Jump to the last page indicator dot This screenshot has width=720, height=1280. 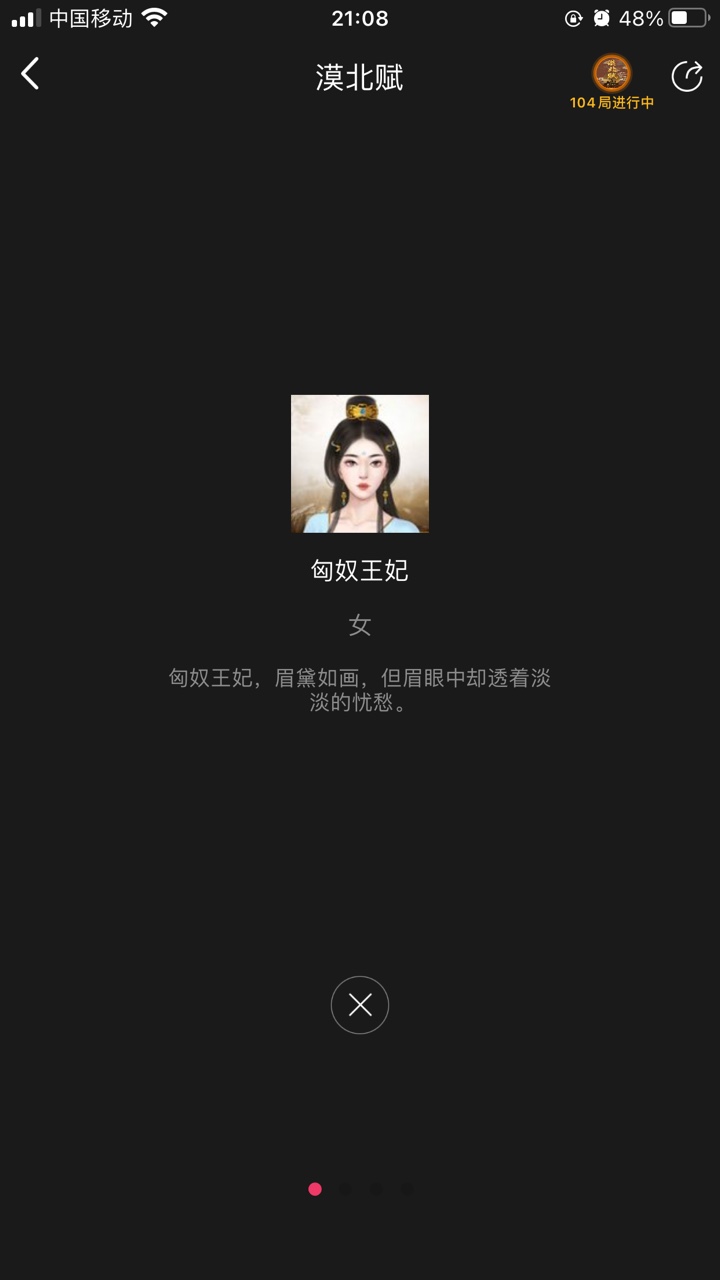click(x=405, y=1189)
